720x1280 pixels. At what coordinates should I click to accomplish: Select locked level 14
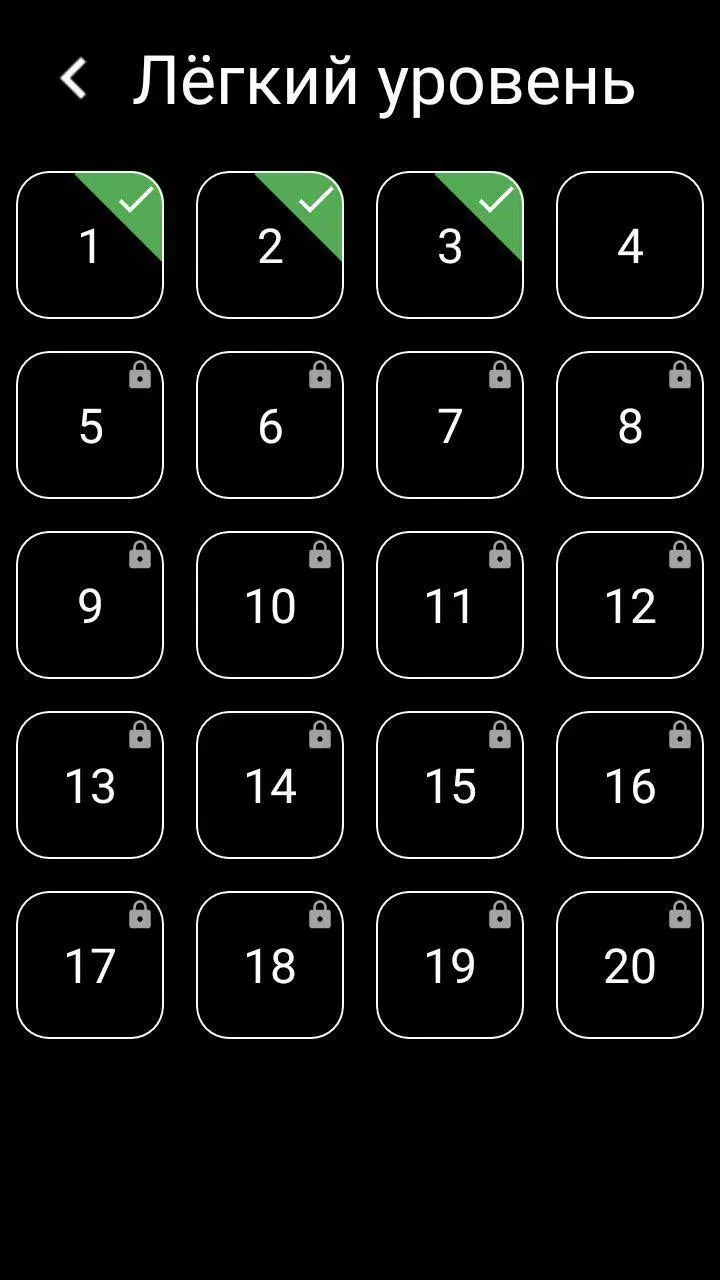270,785
